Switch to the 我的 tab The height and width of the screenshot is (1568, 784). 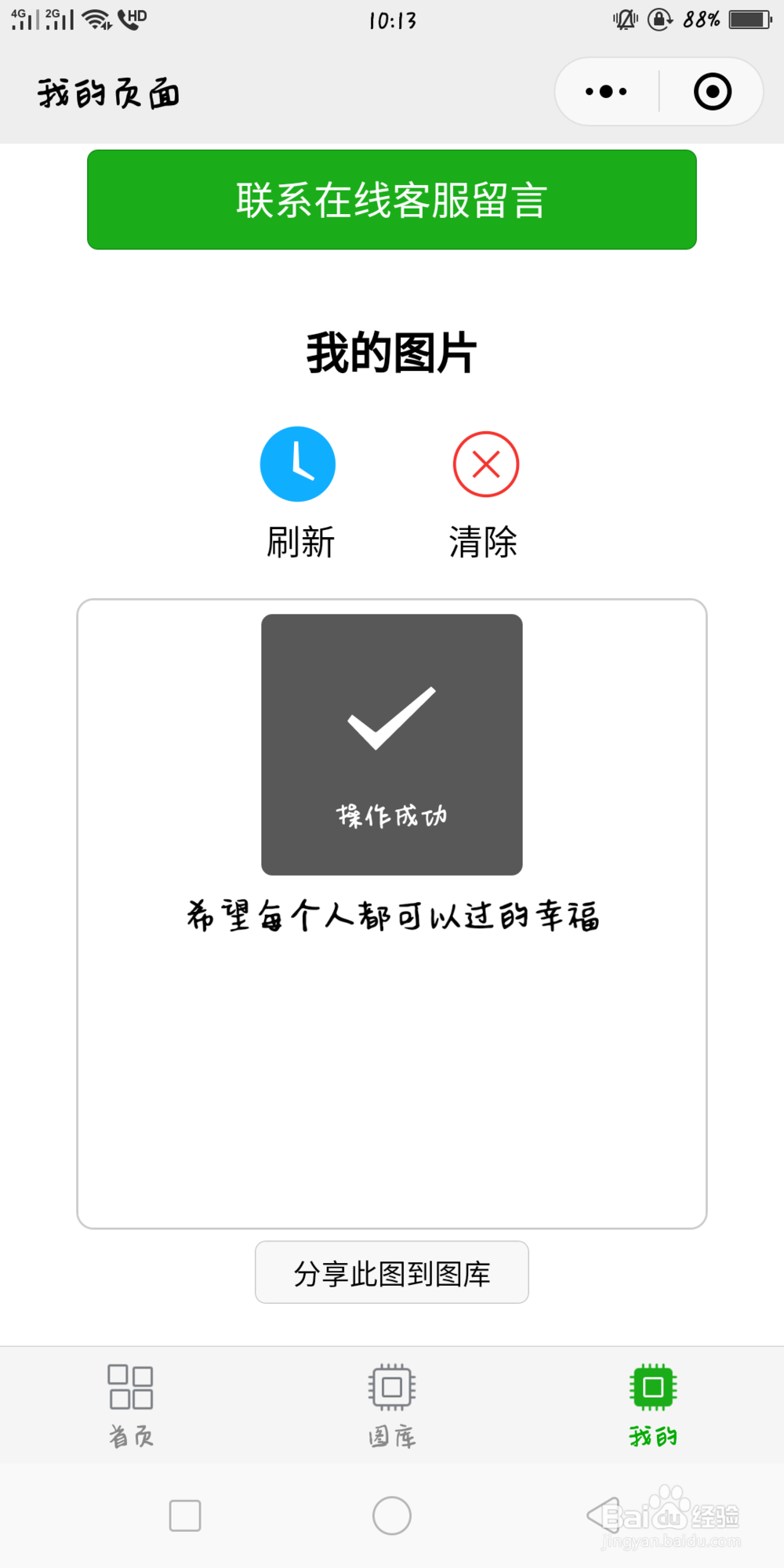pos(653,1403)
